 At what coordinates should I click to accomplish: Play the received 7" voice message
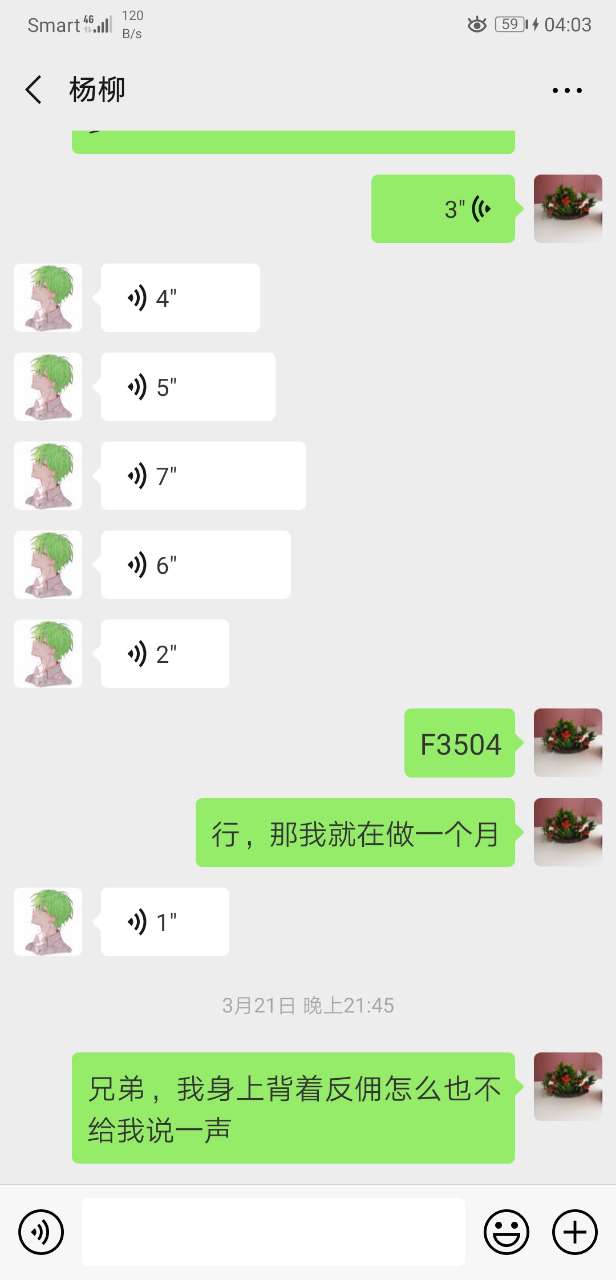click(x=203, y=476)
